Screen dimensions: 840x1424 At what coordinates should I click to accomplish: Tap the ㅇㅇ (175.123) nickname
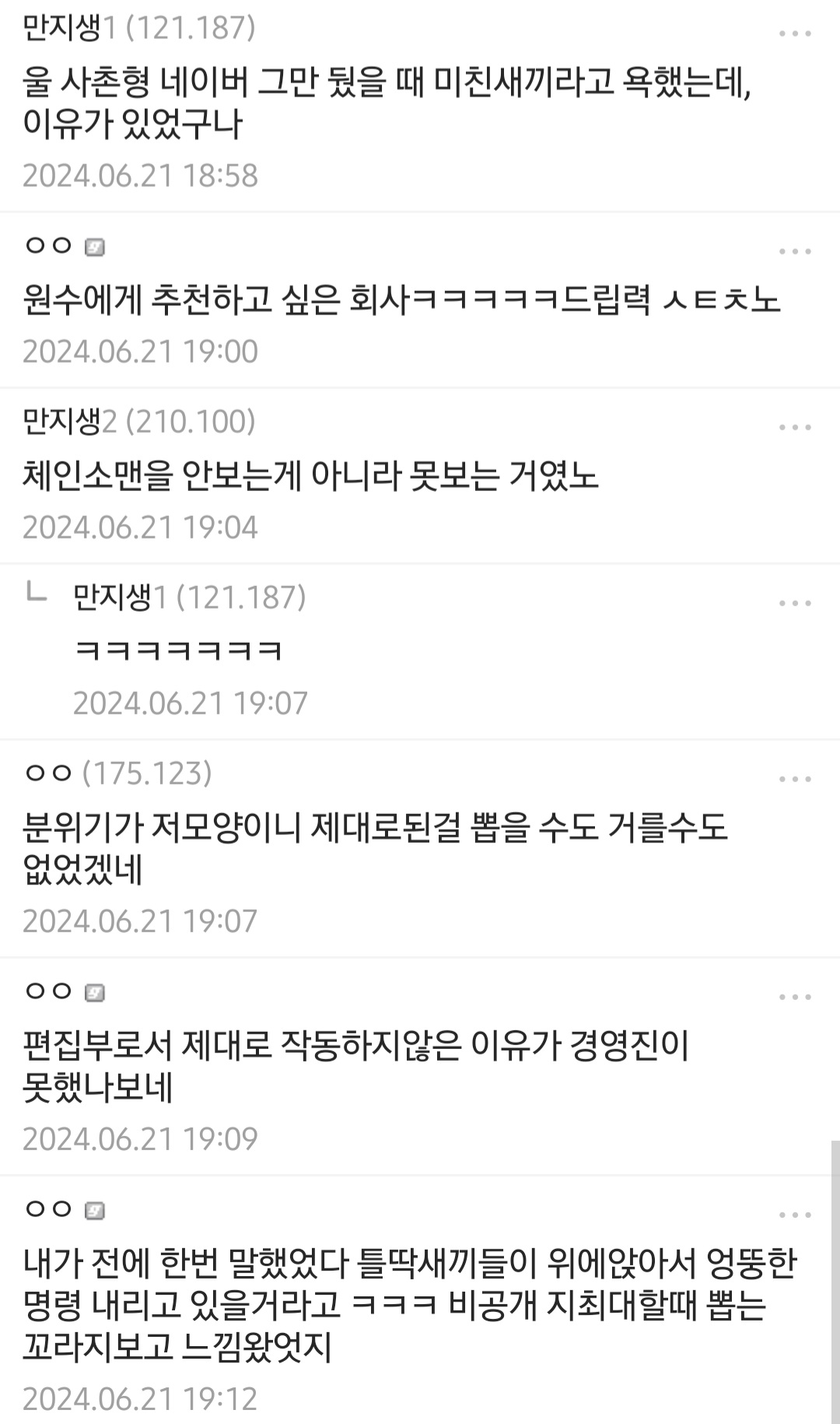(117, 773)
